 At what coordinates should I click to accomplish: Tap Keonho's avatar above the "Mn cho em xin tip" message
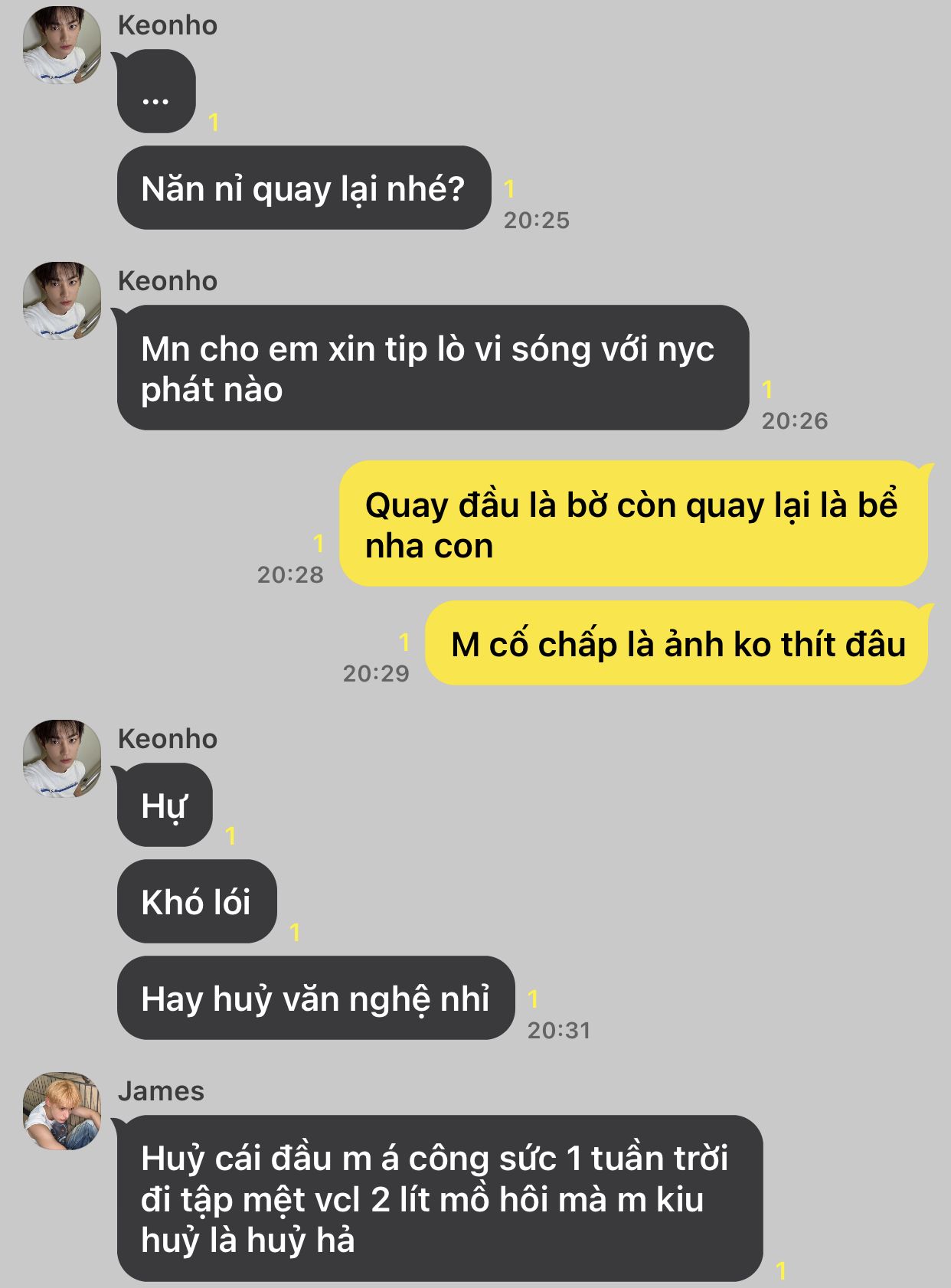pyautogui.click(x=62, y=301)
